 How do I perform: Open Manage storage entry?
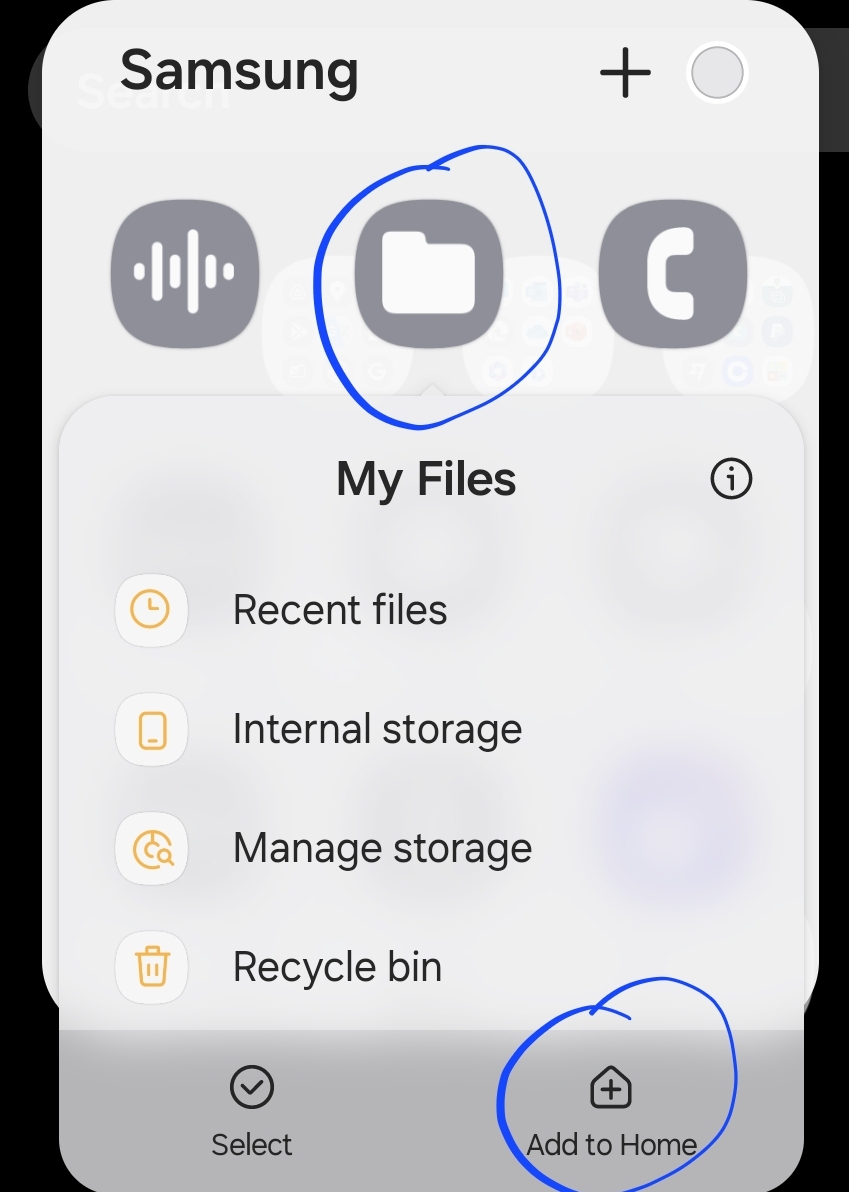coord(381,848)
